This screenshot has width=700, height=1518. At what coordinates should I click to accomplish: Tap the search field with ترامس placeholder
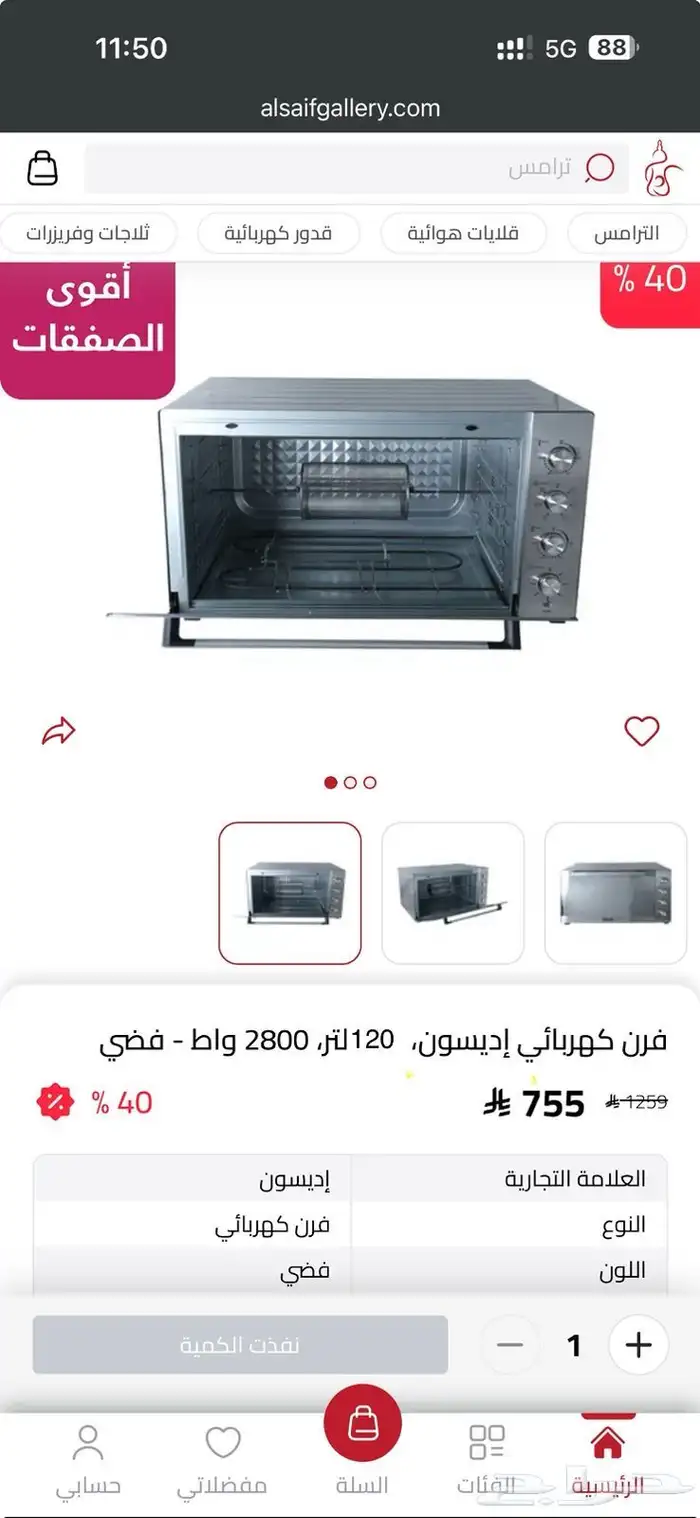point(356,168)
